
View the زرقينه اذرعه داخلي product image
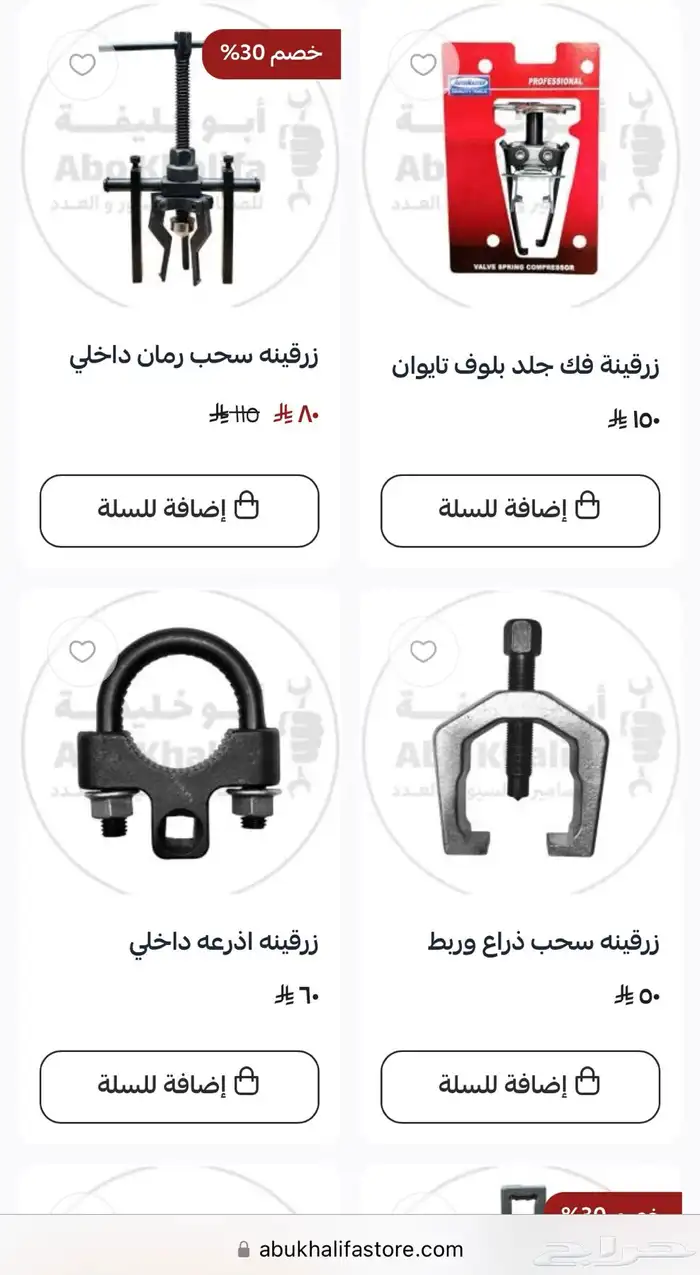tap(179, 742)
